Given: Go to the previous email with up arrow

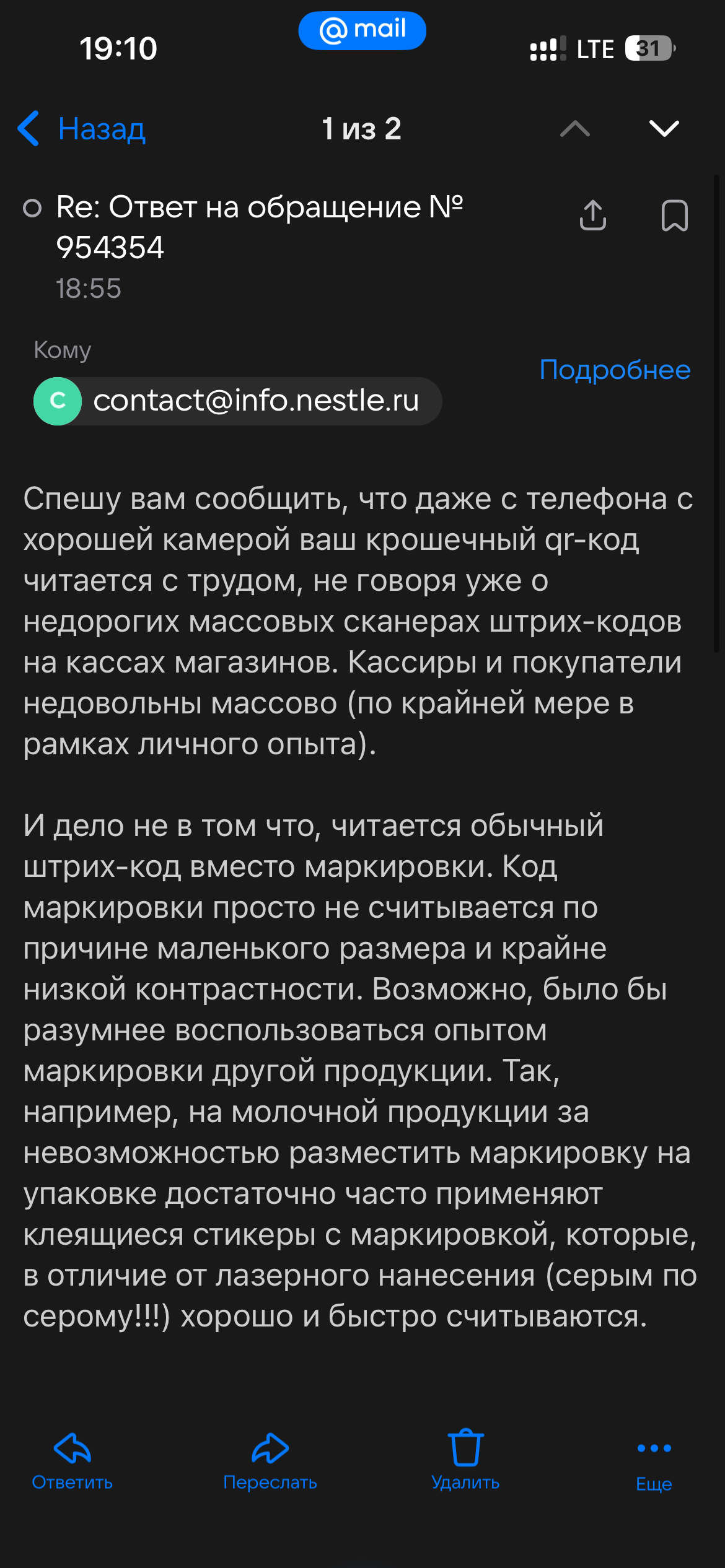Looking at the screenshot, I should (x=574, y=129).
